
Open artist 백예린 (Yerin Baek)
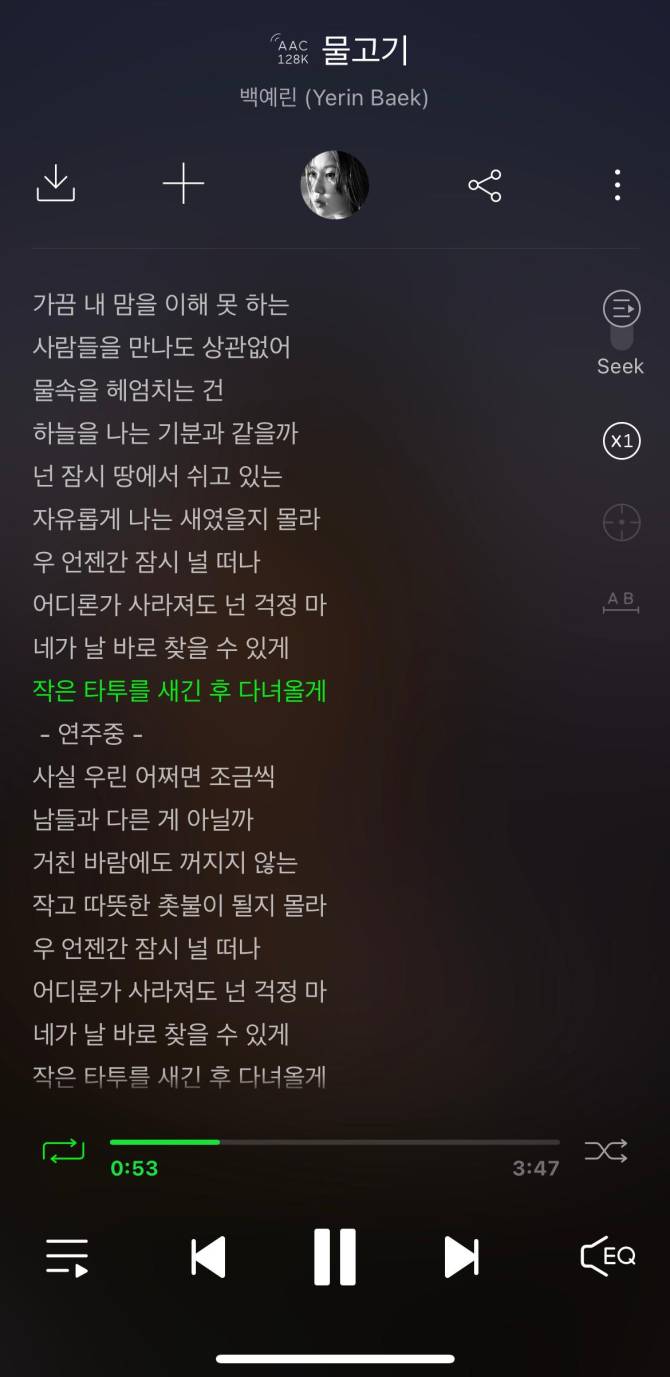(x=334, y=98)
